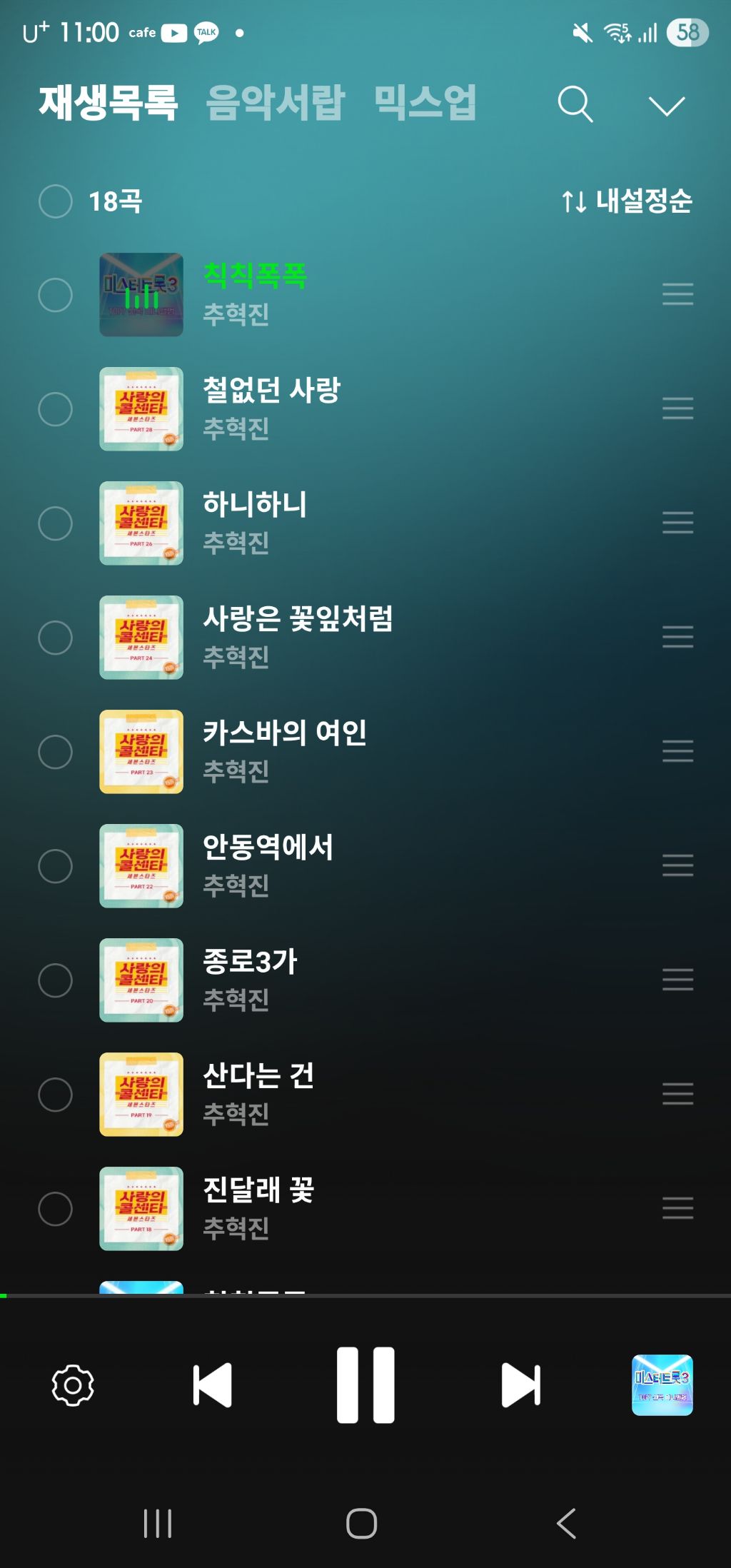The height and width of the screenshot is (1568, 731).
Task: Switch to the 음악서랍 tab
Action: [x=276, y=103]
